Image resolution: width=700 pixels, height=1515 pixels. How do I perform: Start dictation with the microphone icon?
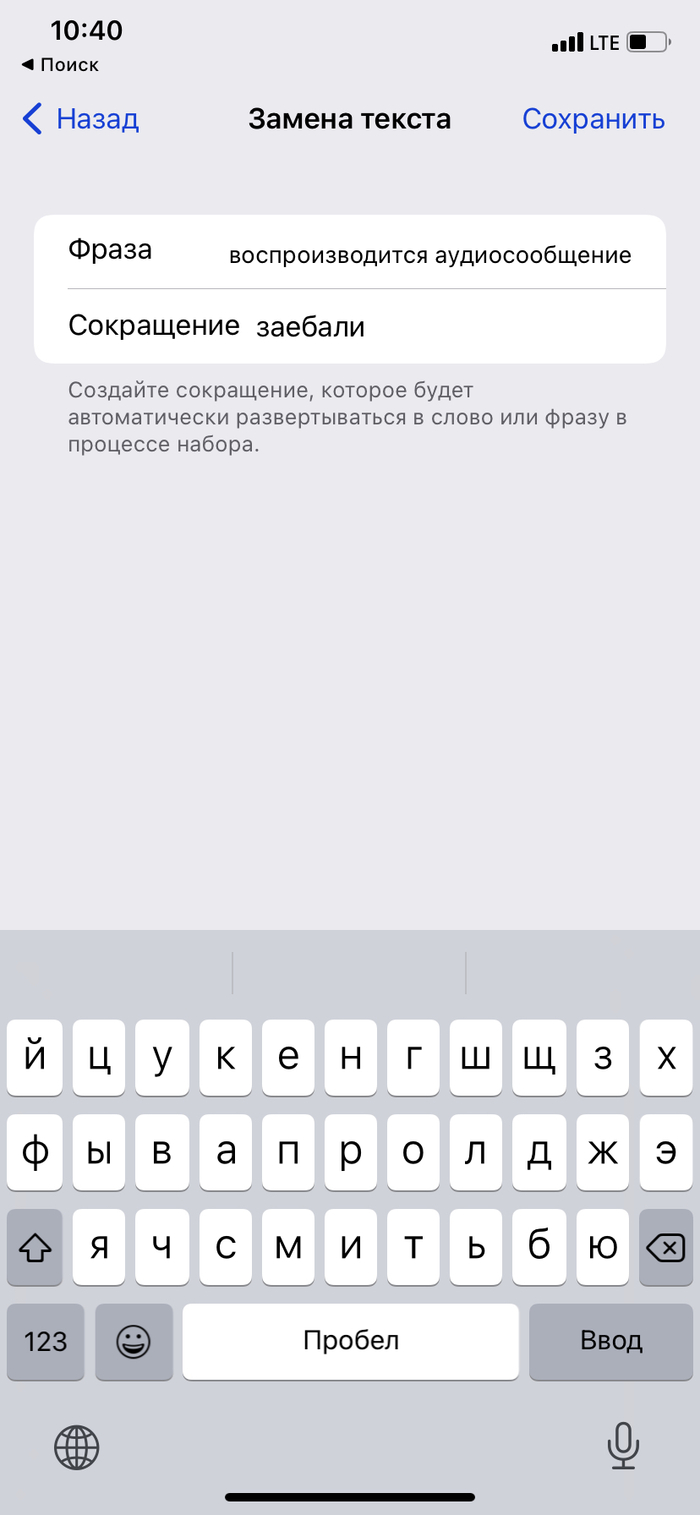pyautogui.click(x=623, y=1445)
